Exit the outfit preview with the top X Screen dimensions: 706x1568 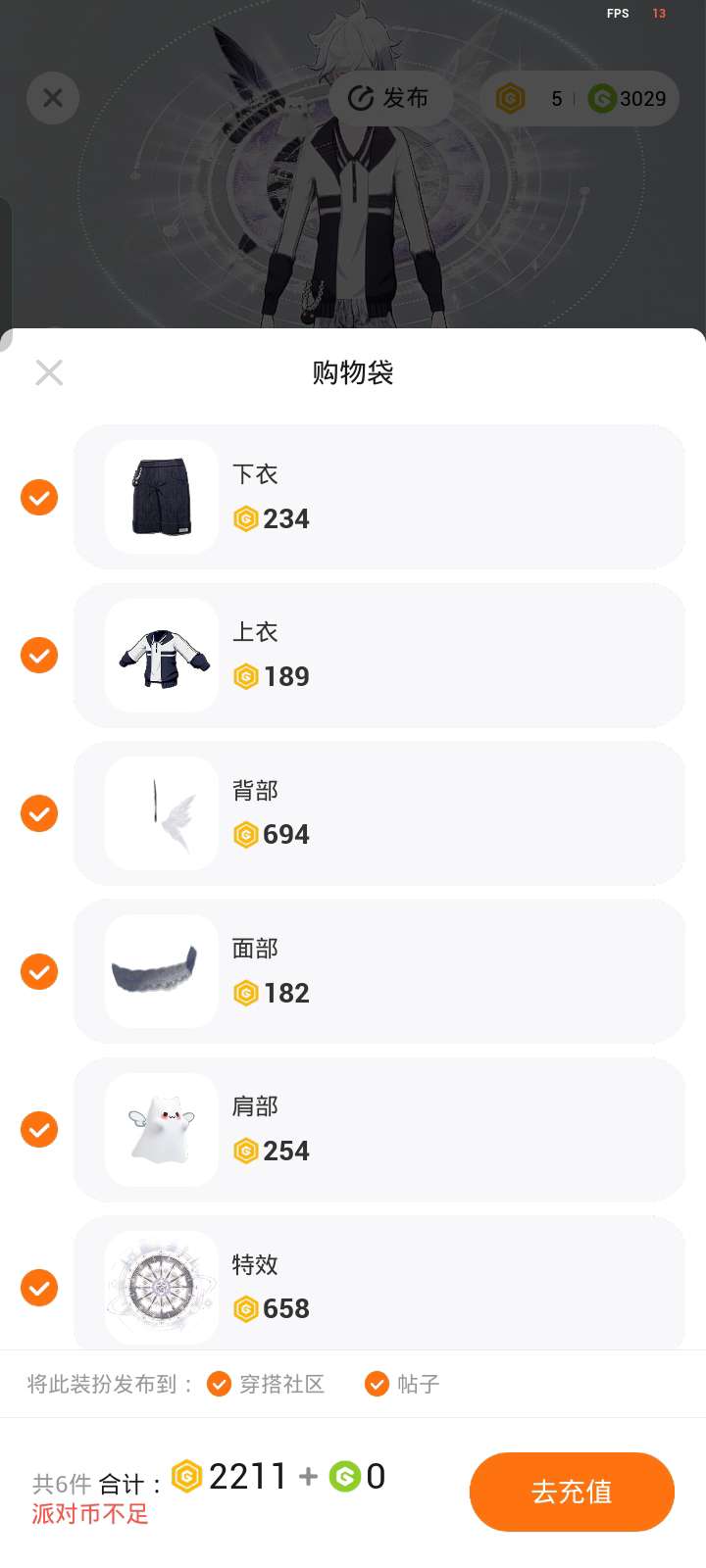(x=53, y=98)
